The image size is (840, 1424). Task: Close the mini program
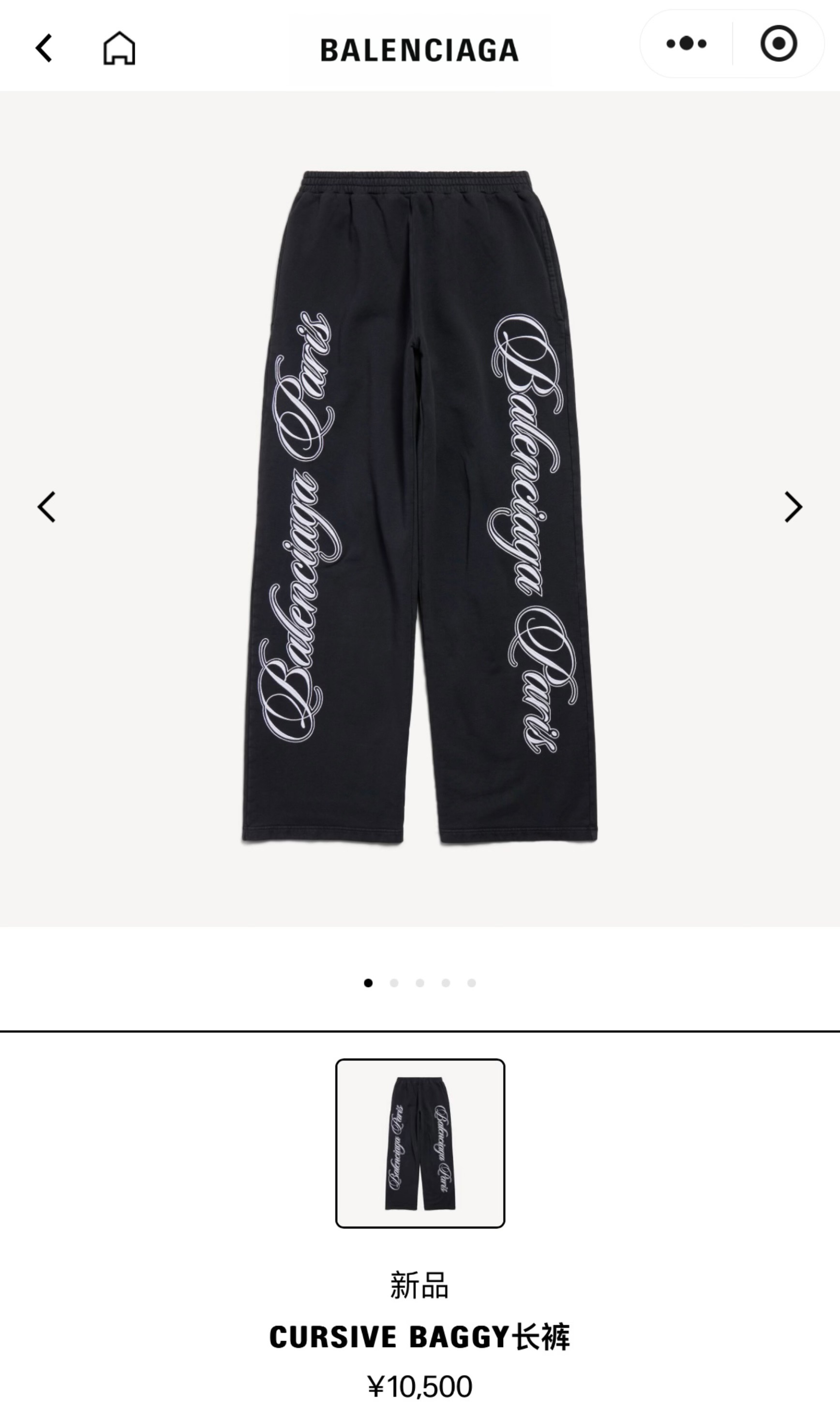778,44
